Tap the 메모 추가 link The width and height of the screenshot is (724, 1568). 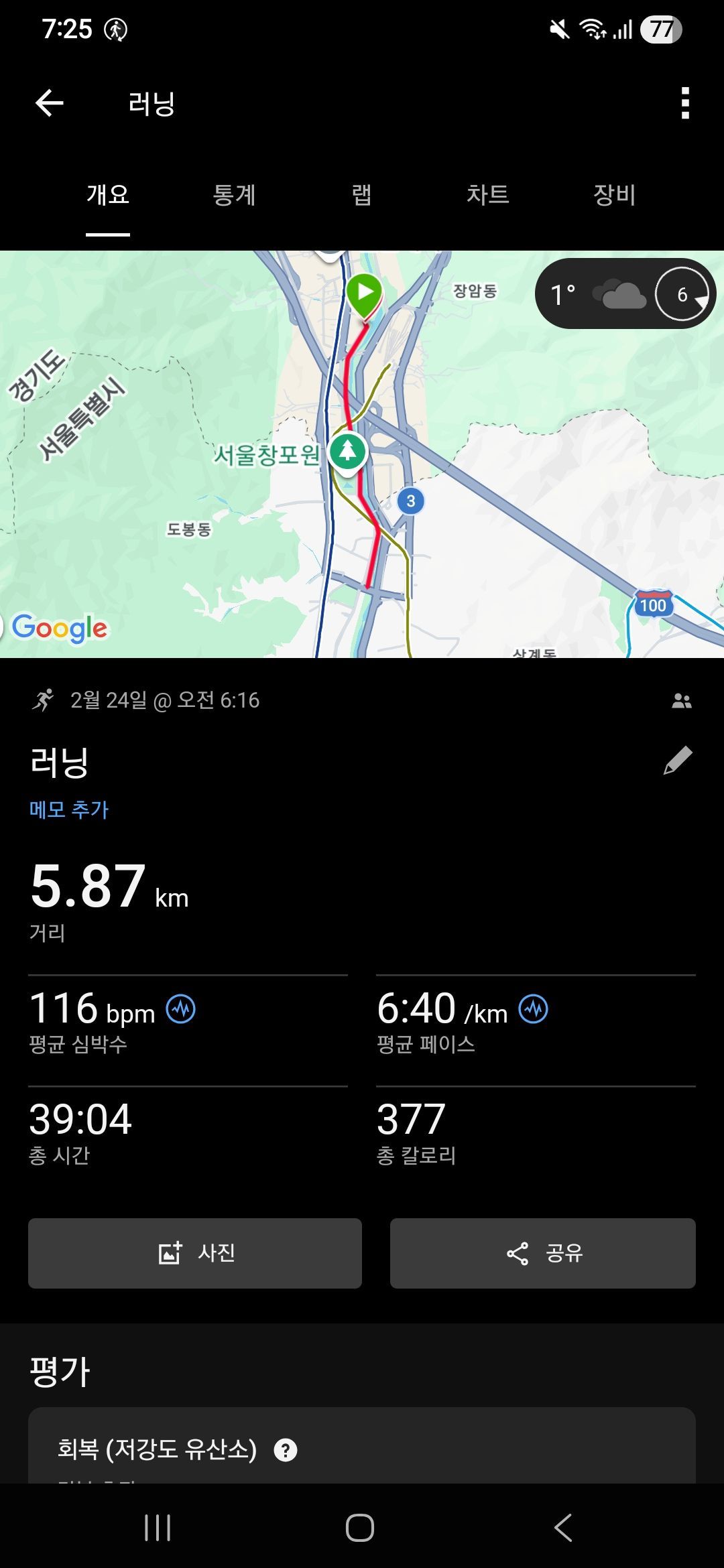click(x=69, y=809)
